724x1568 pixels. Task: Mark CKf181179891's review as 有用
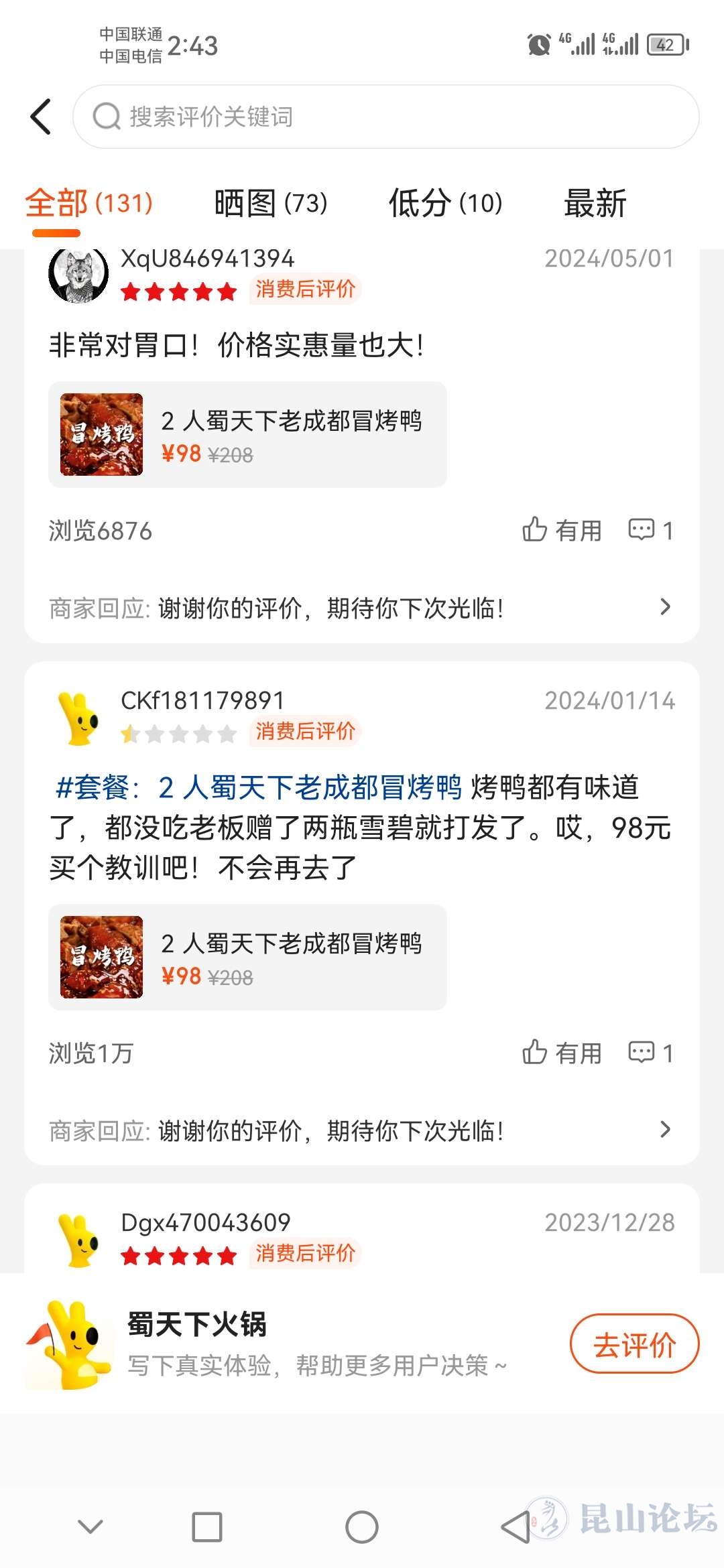click(x=562, y=1053)
